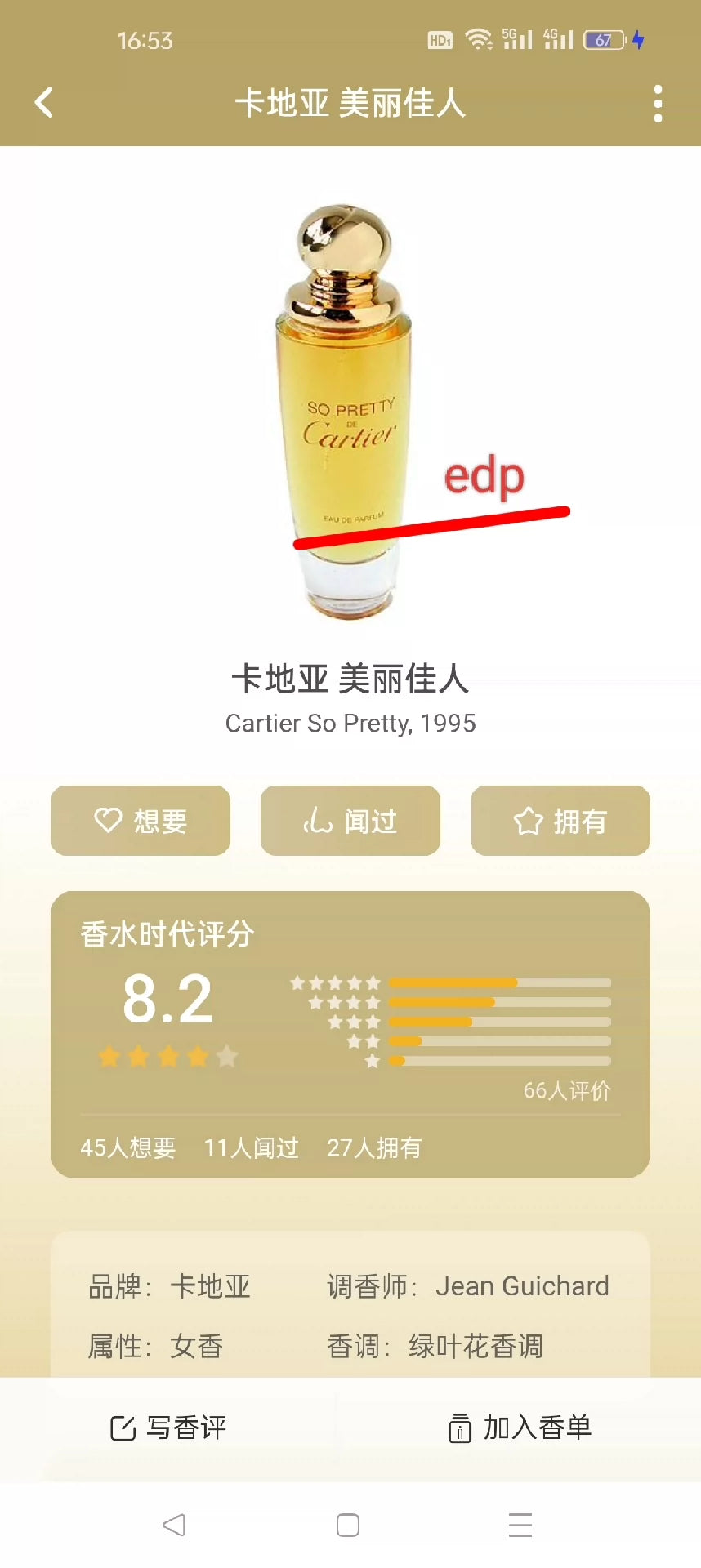Open the three-dot overflow menu
Image resolution: width=701 pixels, height=1568 pixels.
pos(658,104)
